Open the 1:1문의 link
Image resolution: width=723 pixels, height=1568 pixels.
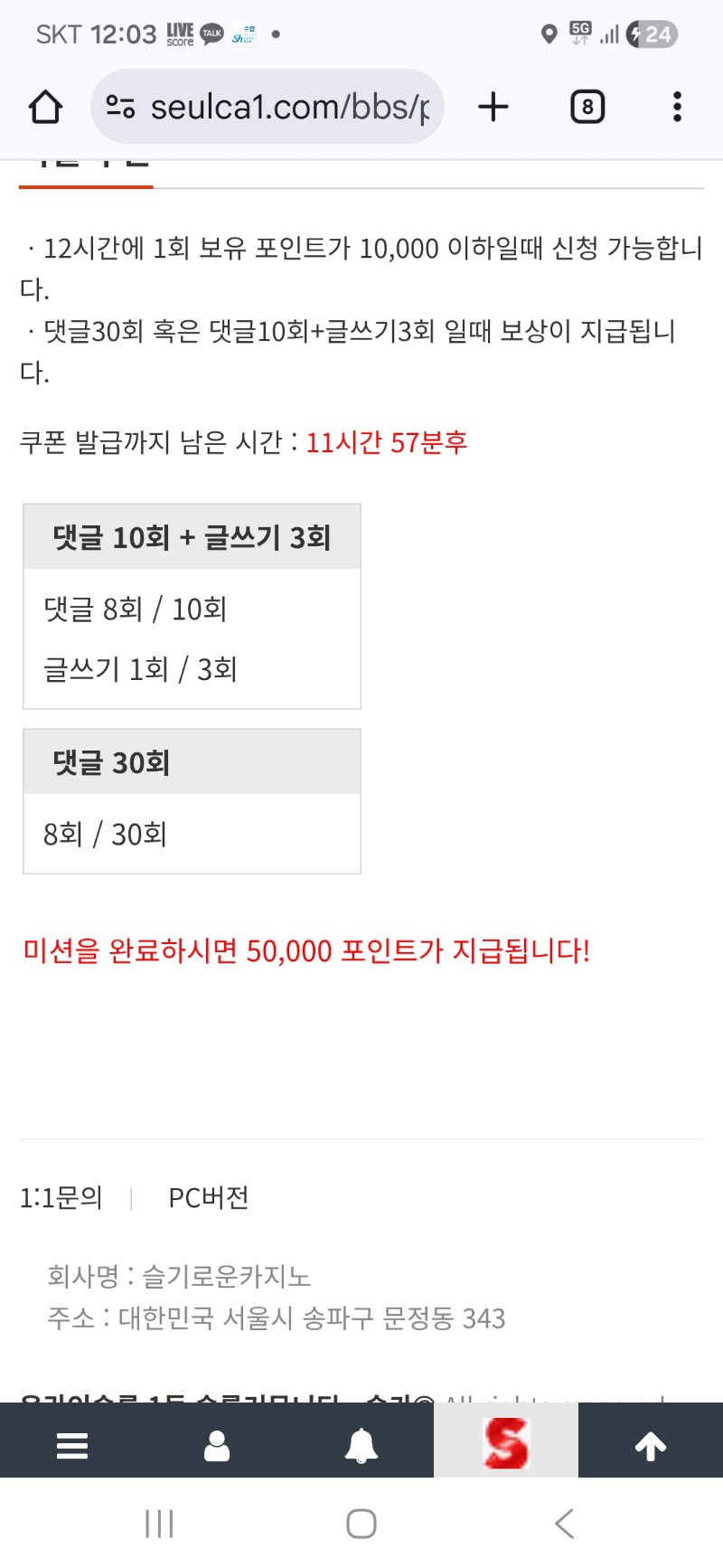point(61,1197)
